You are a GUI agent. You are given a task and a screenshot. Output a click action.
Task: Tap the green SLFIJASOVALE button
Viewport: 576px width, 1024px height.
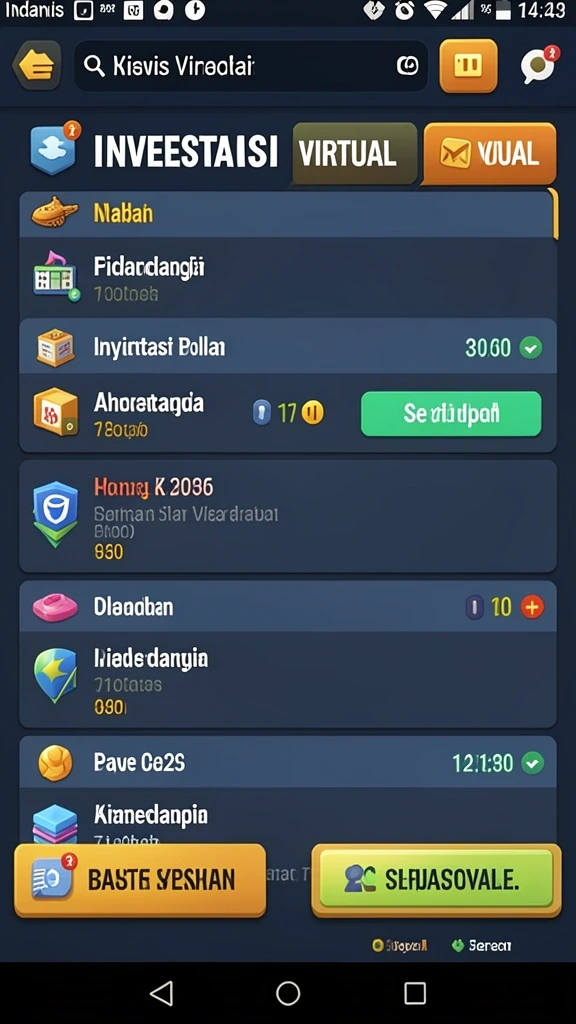[436, 880]
